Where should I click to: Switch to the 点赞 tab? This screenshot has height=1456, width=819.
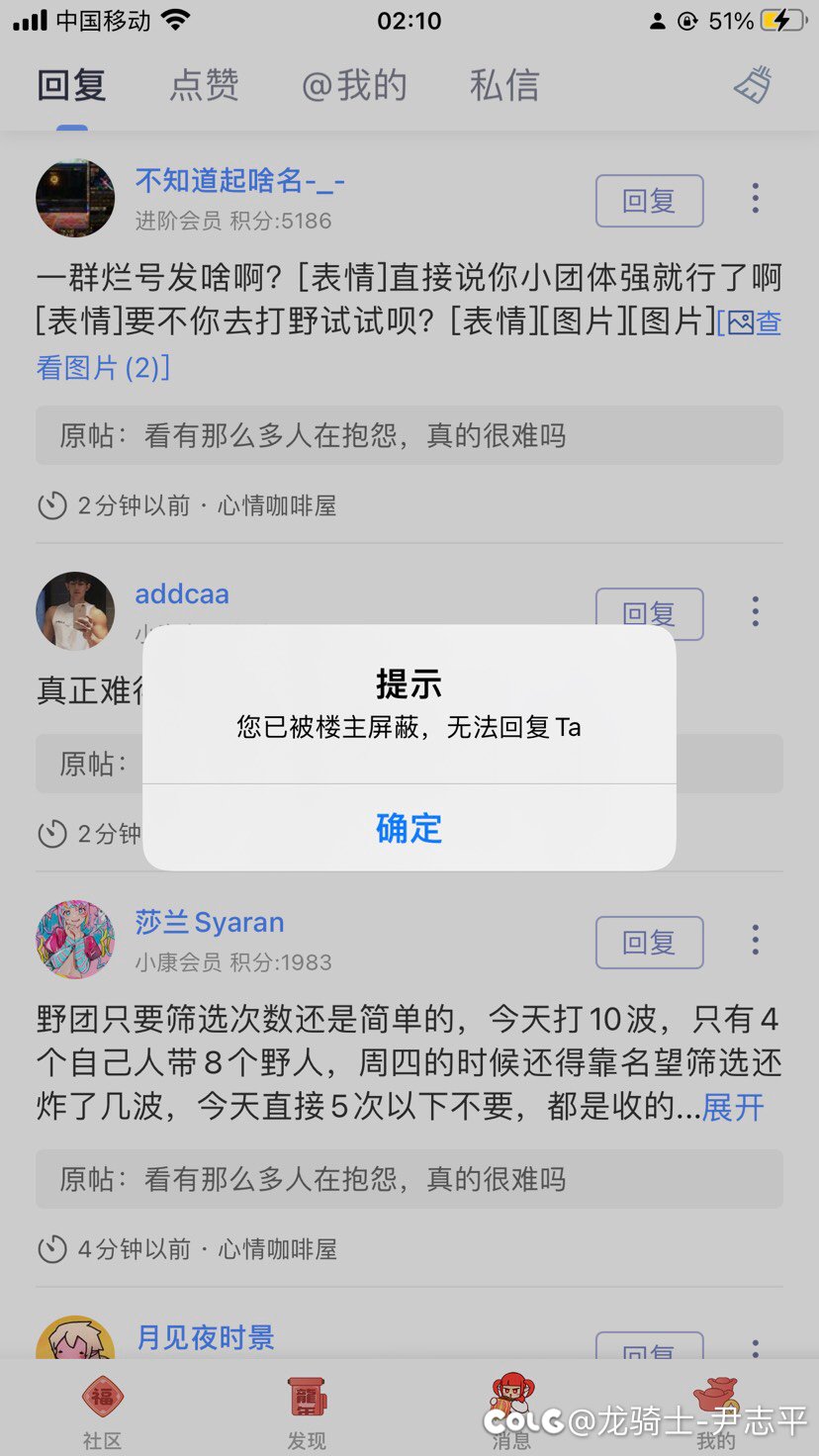click(205, 85)
